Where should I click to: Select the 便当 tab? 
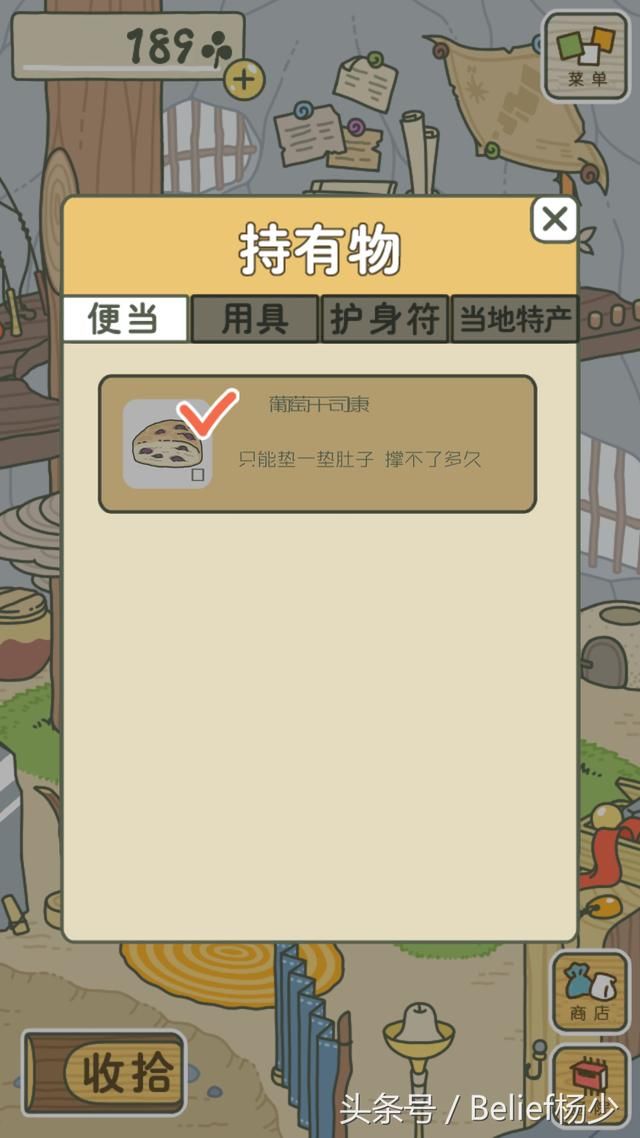[x=125, y=320]
